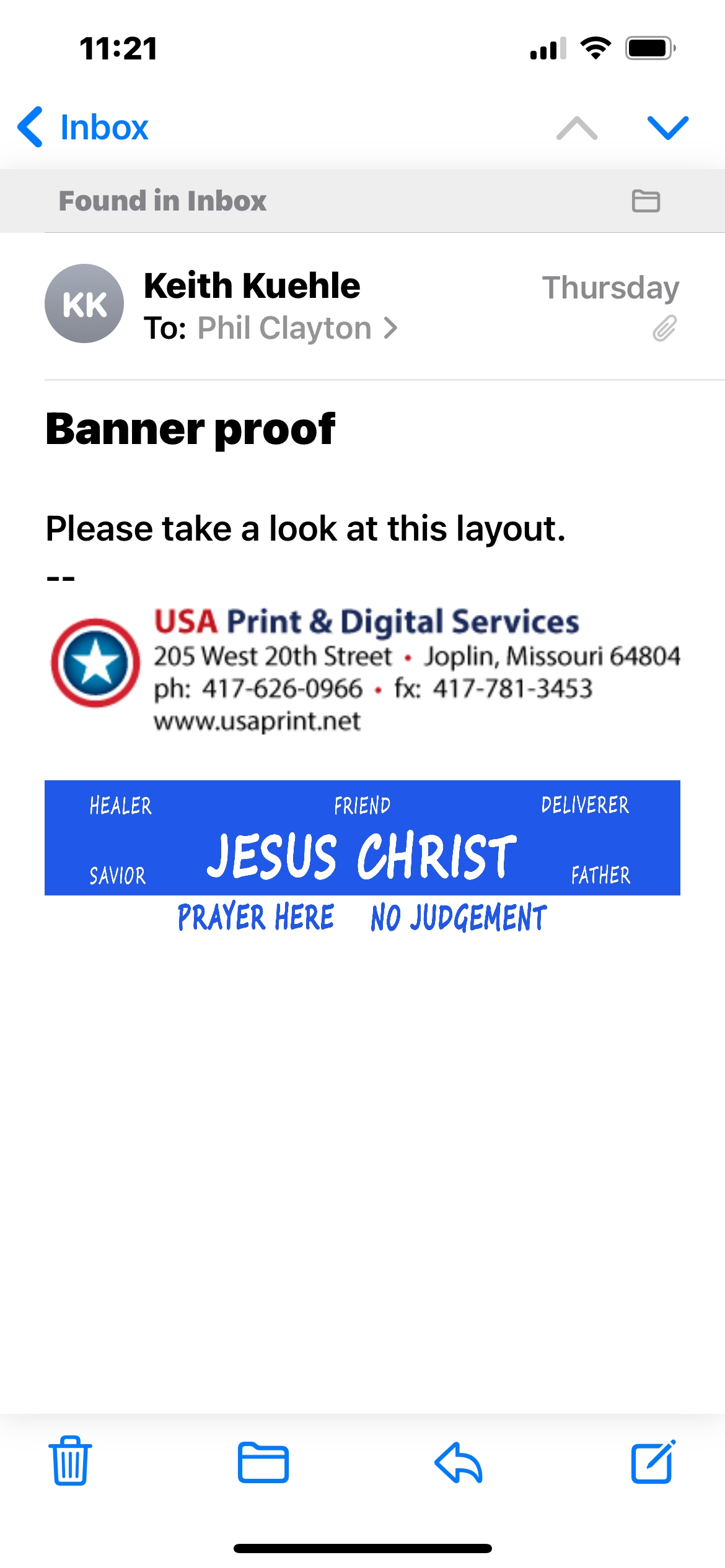Go to the previous message with up arrow

coord(577,128)
